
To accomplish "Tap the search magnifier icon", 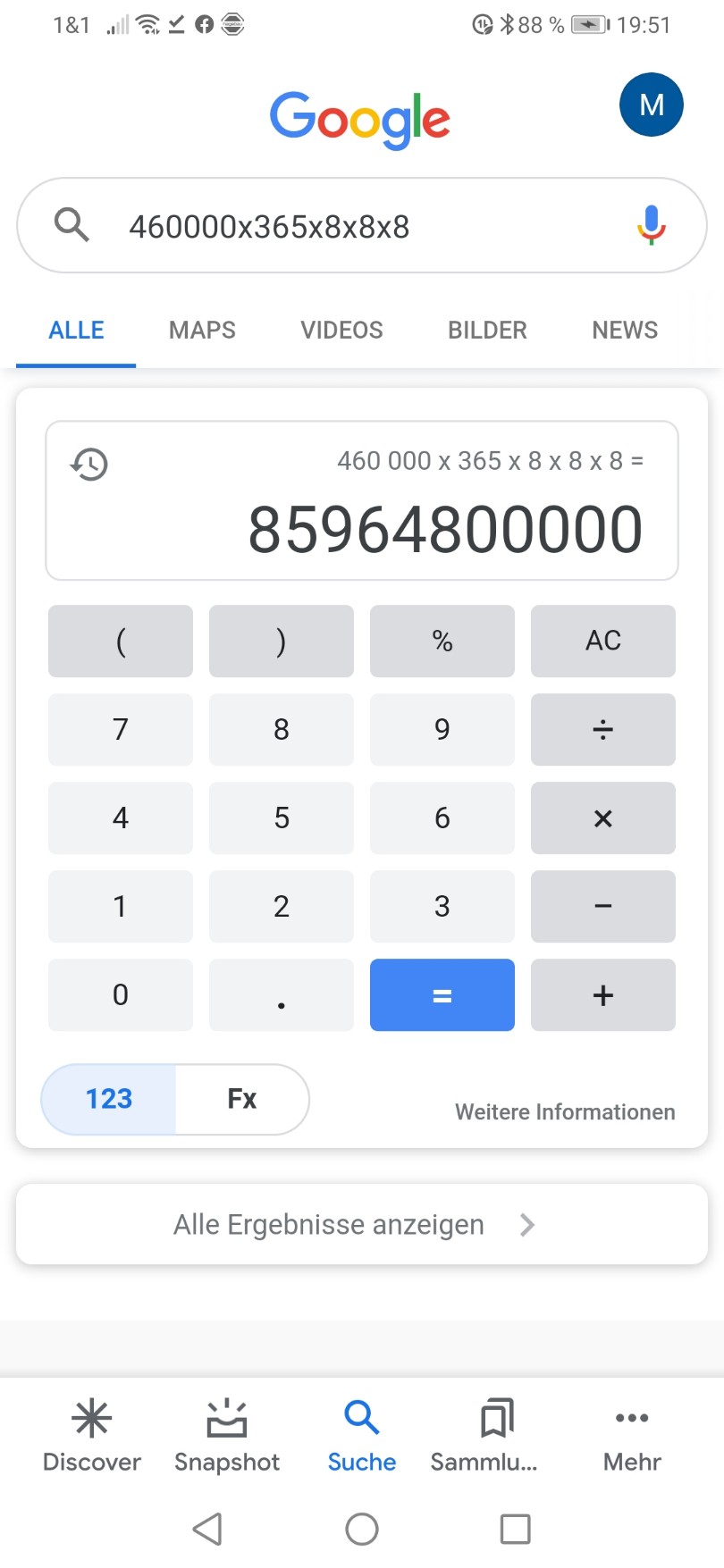I will (x=72, y=225).
